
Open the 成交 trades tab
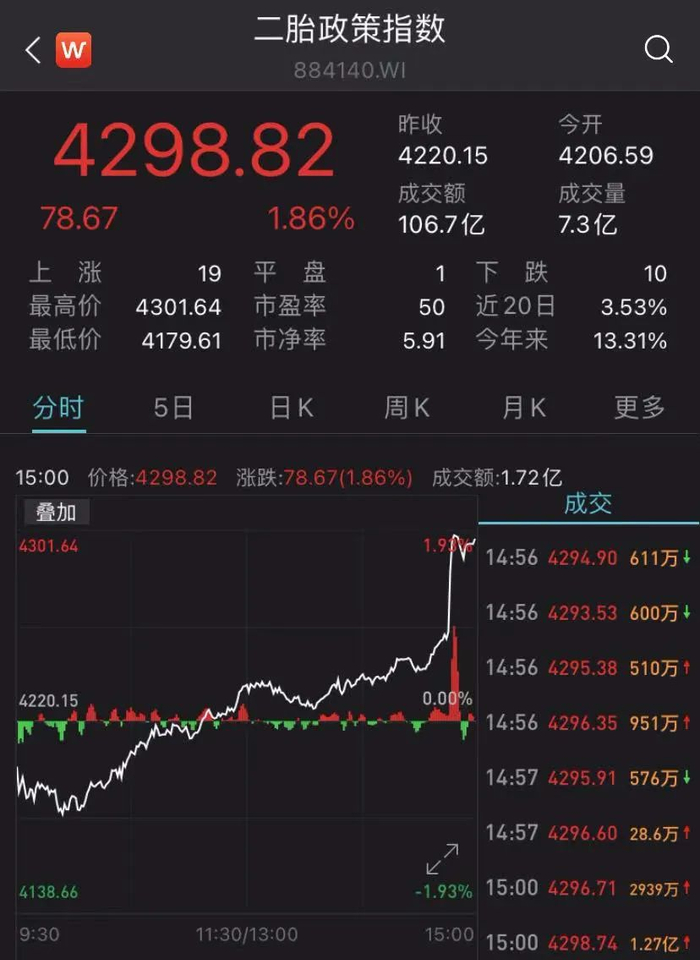tap(587, 504)
